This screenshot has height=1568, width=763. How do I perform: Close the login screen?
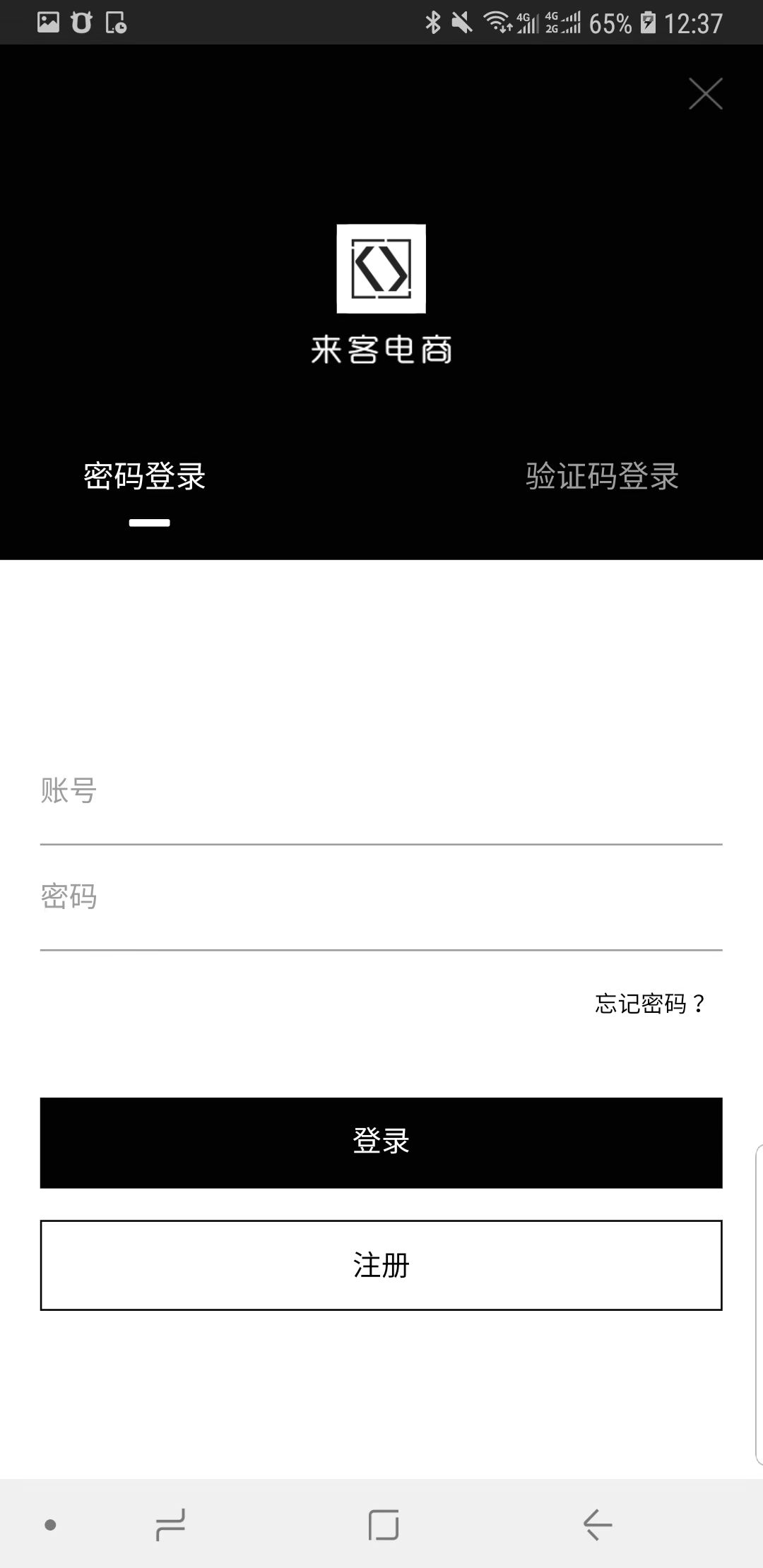point(705,94)
